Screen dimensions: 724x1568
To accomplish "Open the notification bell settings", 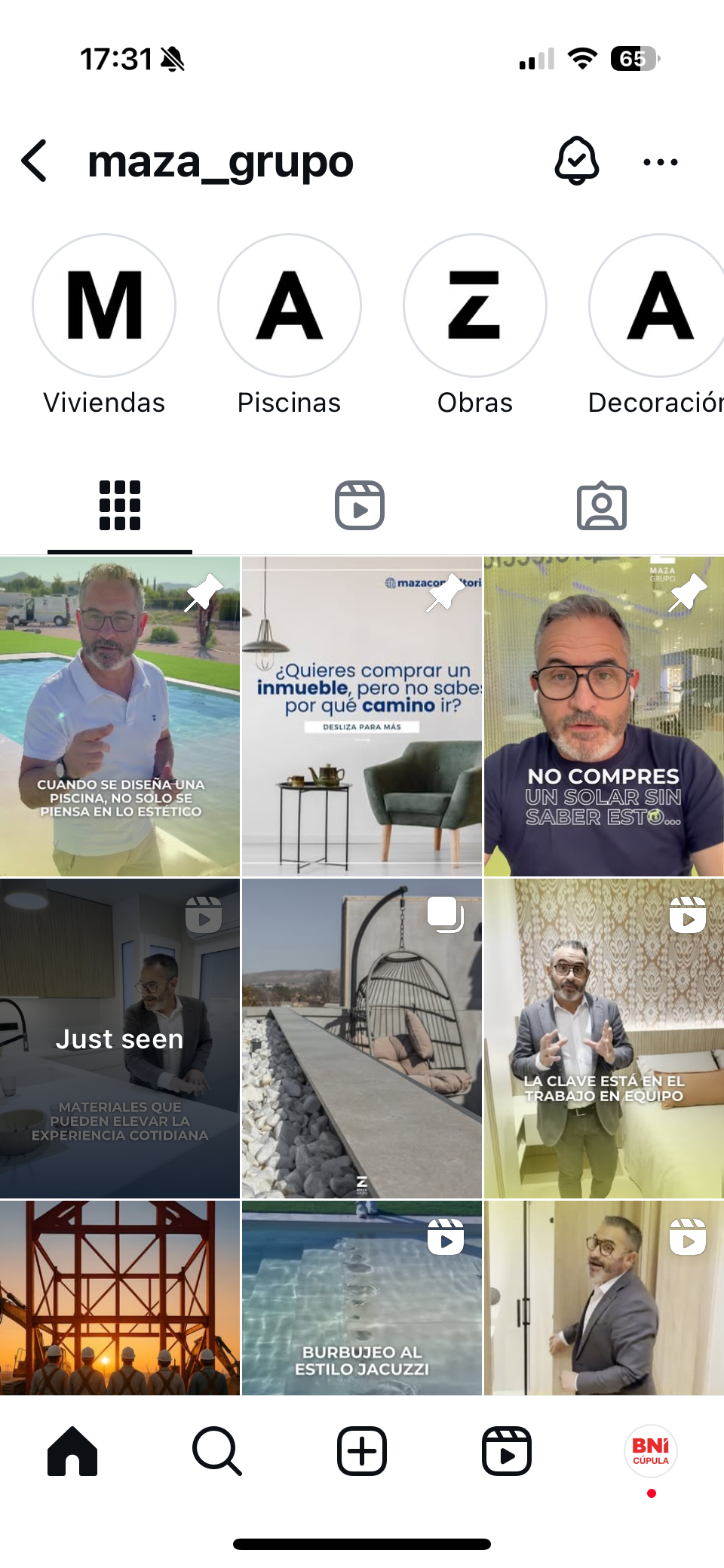I will (x=576, y=161).
